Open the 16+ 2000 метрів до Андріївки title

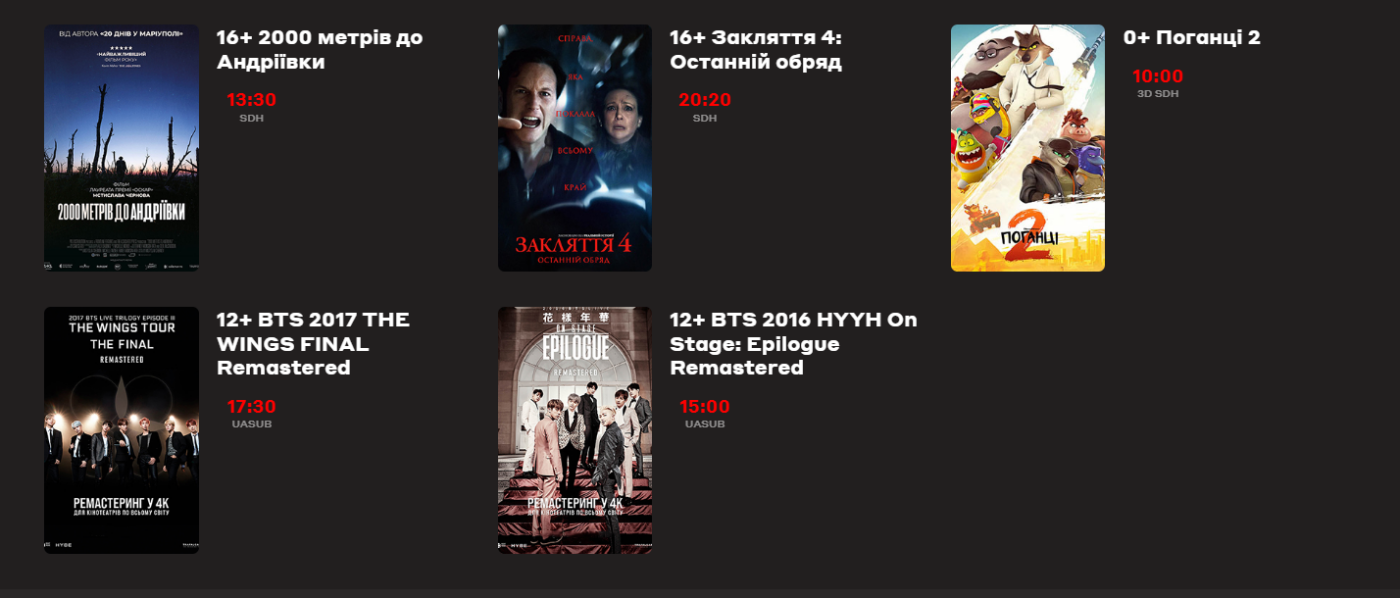(x=320, y=50)
